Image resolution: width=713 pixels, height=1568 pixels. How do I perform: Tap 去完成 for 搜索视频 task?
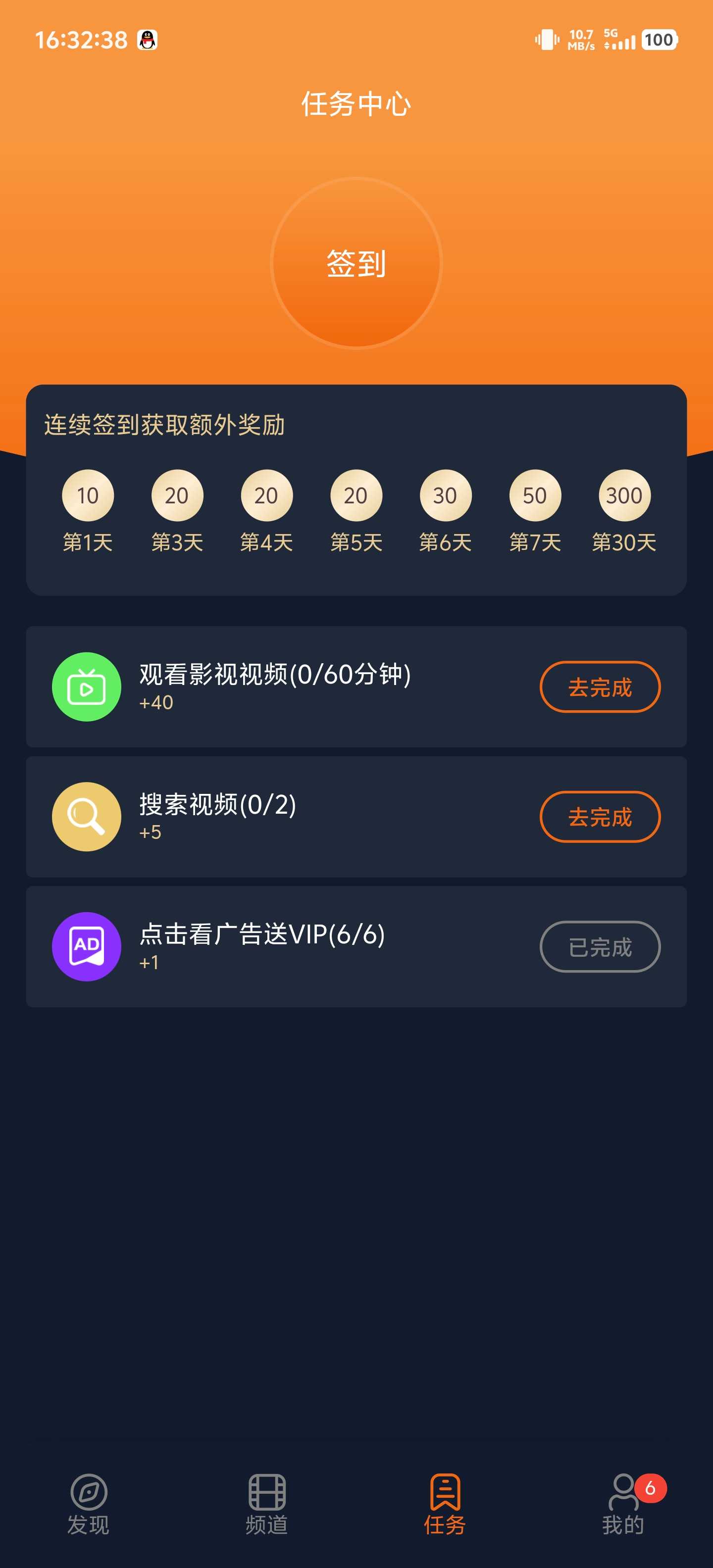600,816
